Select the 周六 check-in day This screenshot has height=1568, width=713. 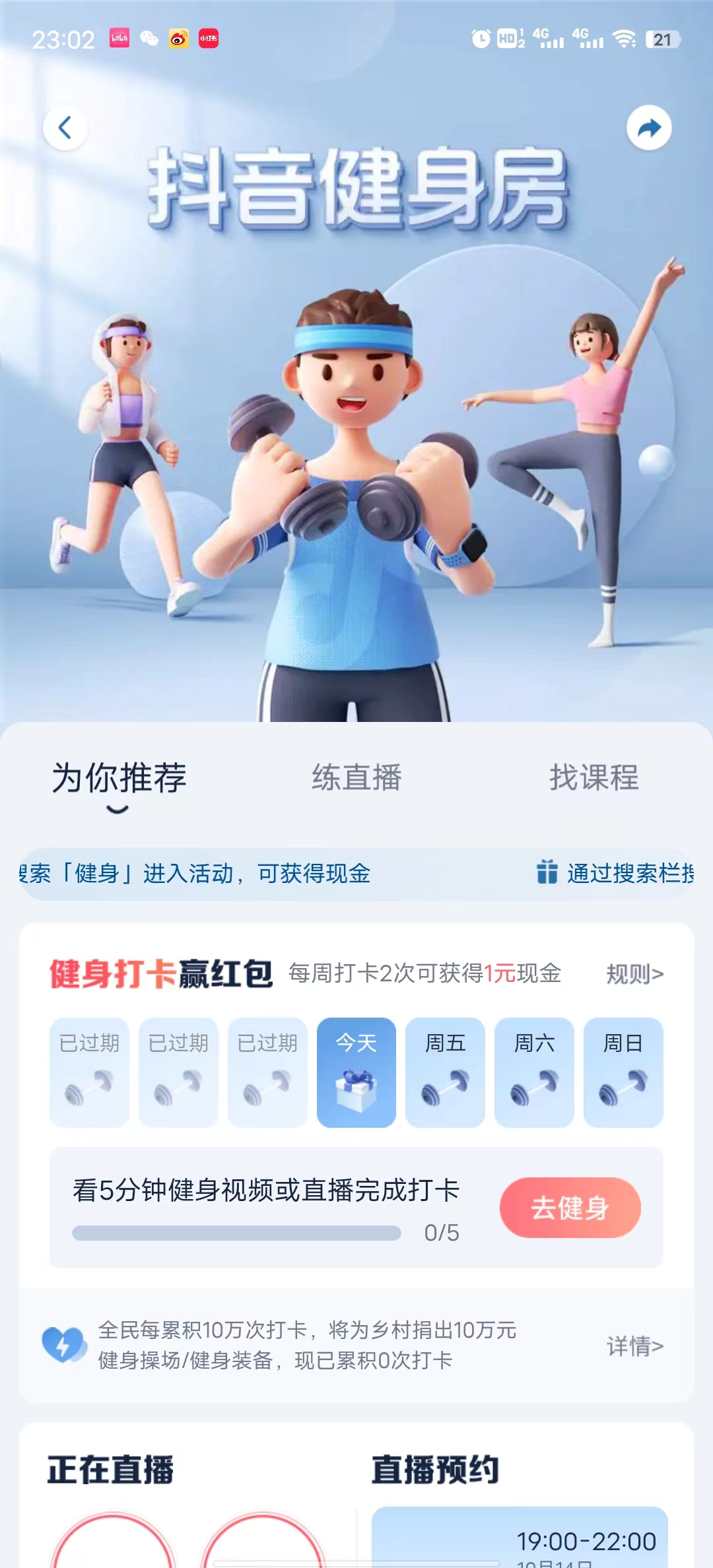[x=534, y=1072]
